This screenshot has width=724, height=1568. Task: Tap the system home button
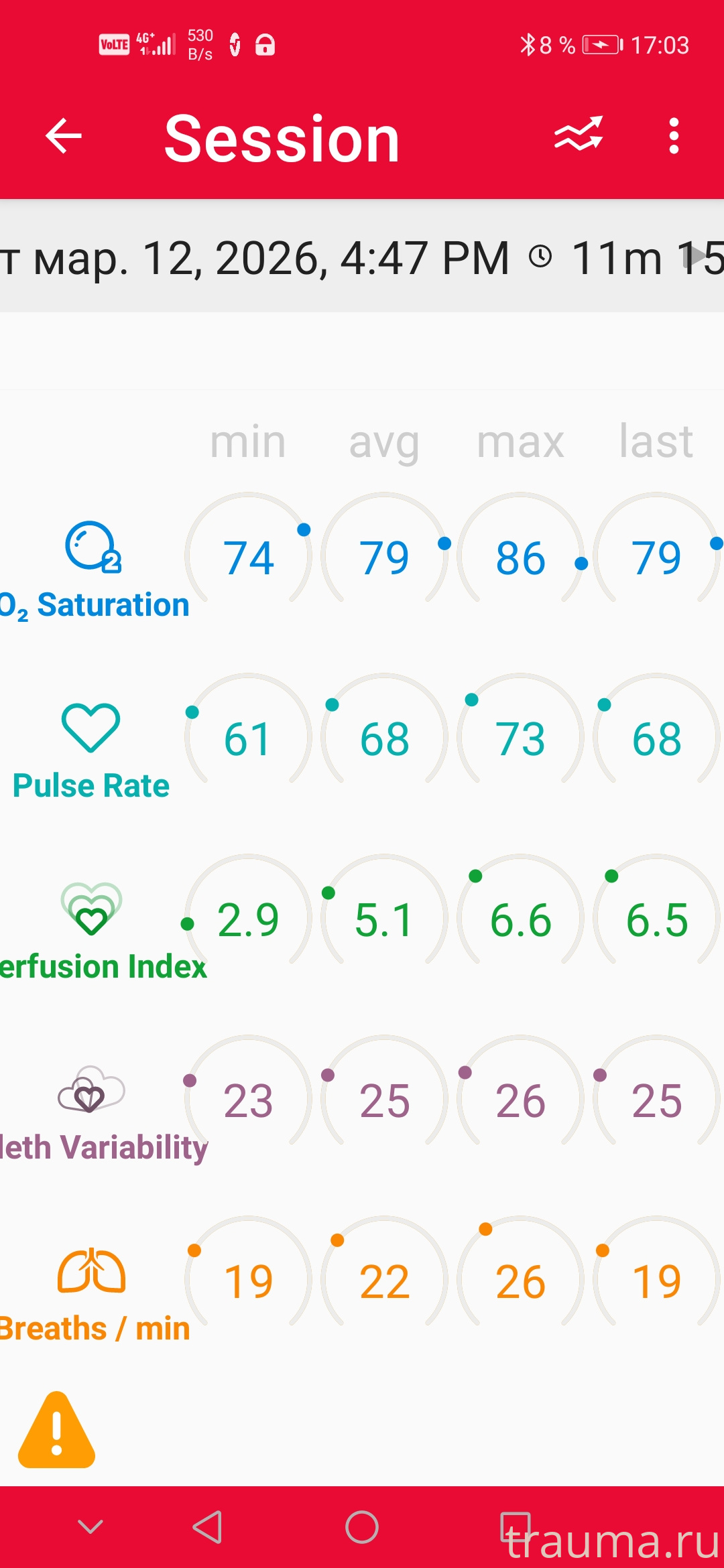362,1527
